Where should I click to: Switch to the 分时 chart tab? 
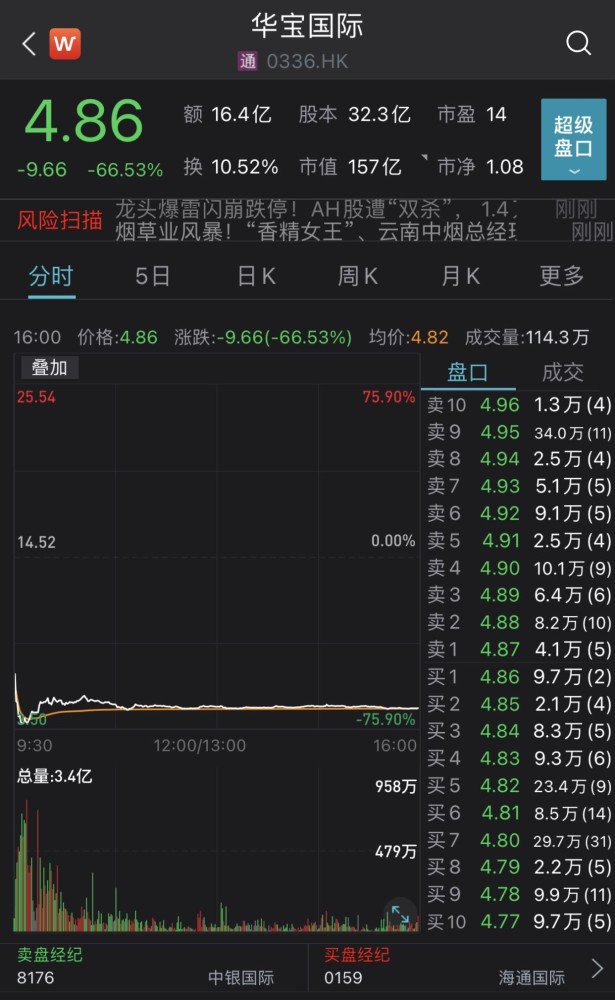coord(50,276)
